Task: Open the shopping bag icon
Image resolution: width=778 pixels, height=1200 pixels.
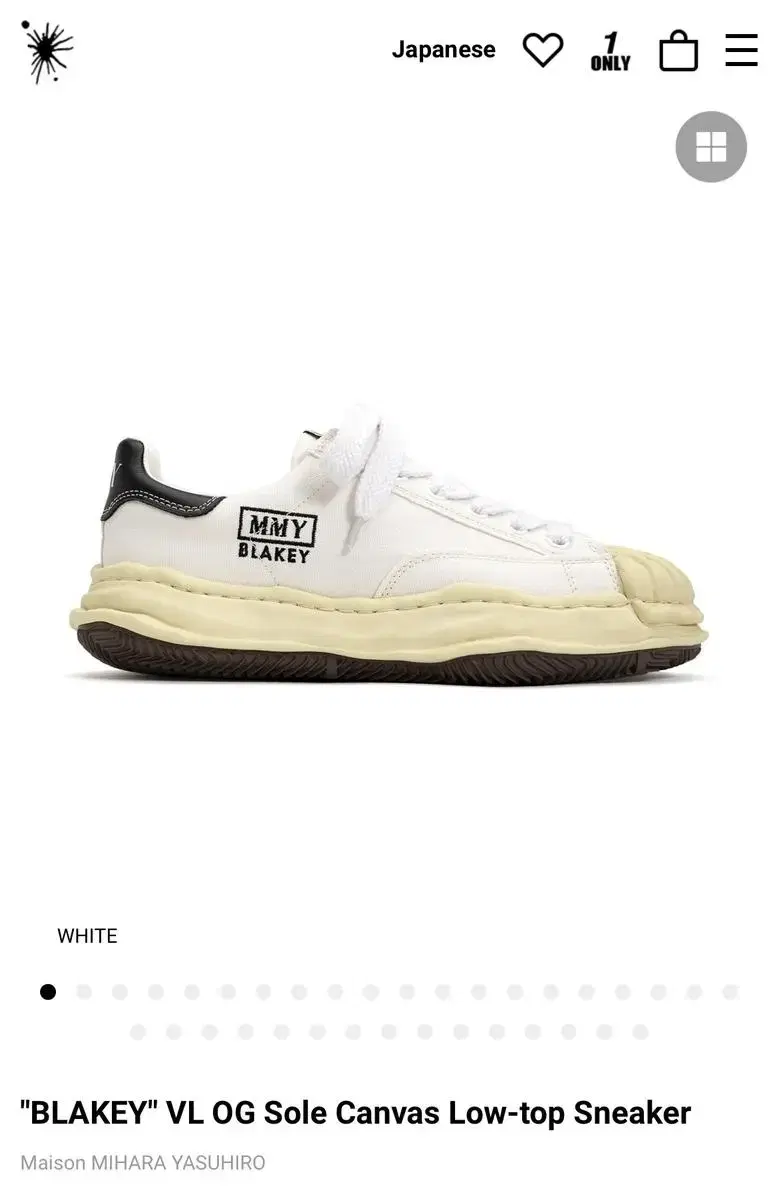Action: point(678,50)
